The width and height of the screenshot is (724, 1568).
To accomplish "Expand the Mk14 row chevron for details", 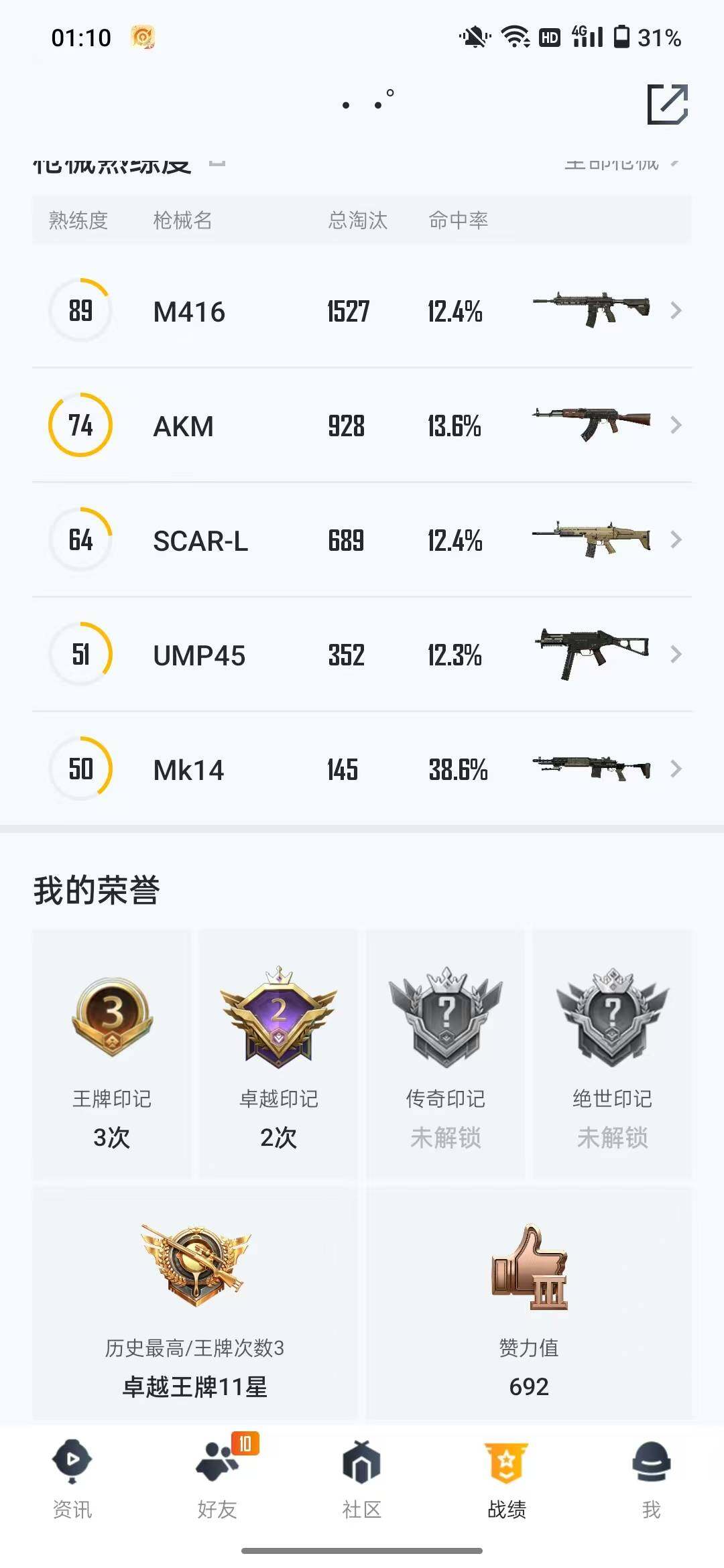I will [x=677, y=769].
